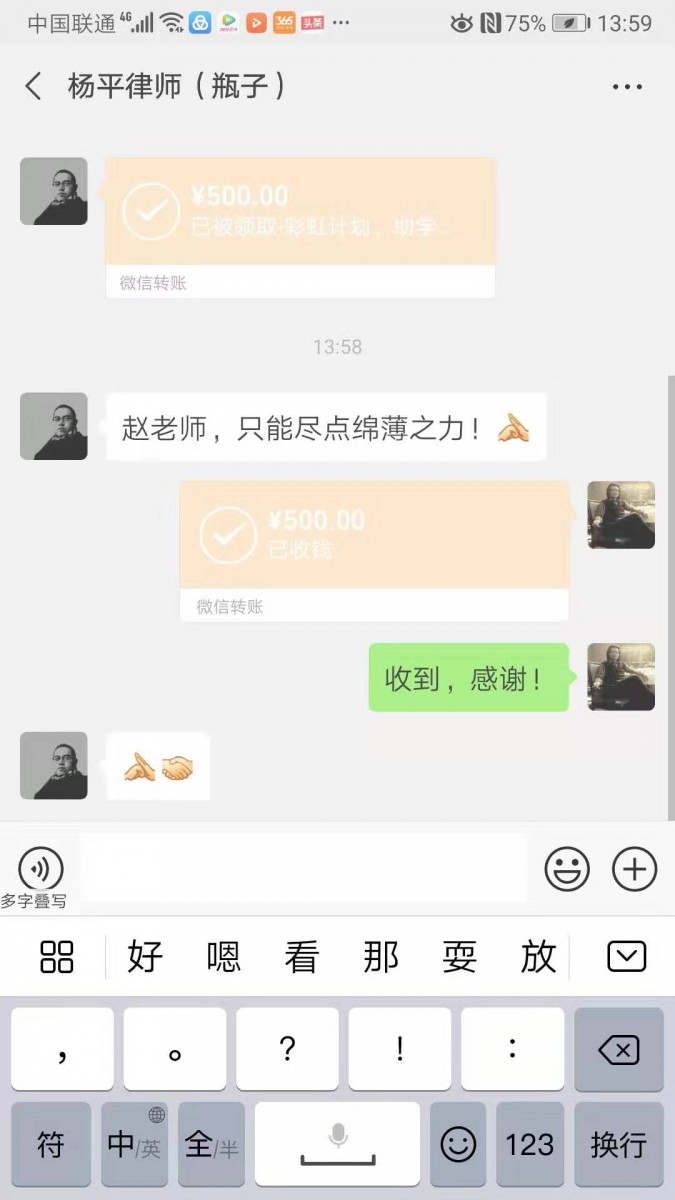Choose the suggested word 看

click(301, 957)
